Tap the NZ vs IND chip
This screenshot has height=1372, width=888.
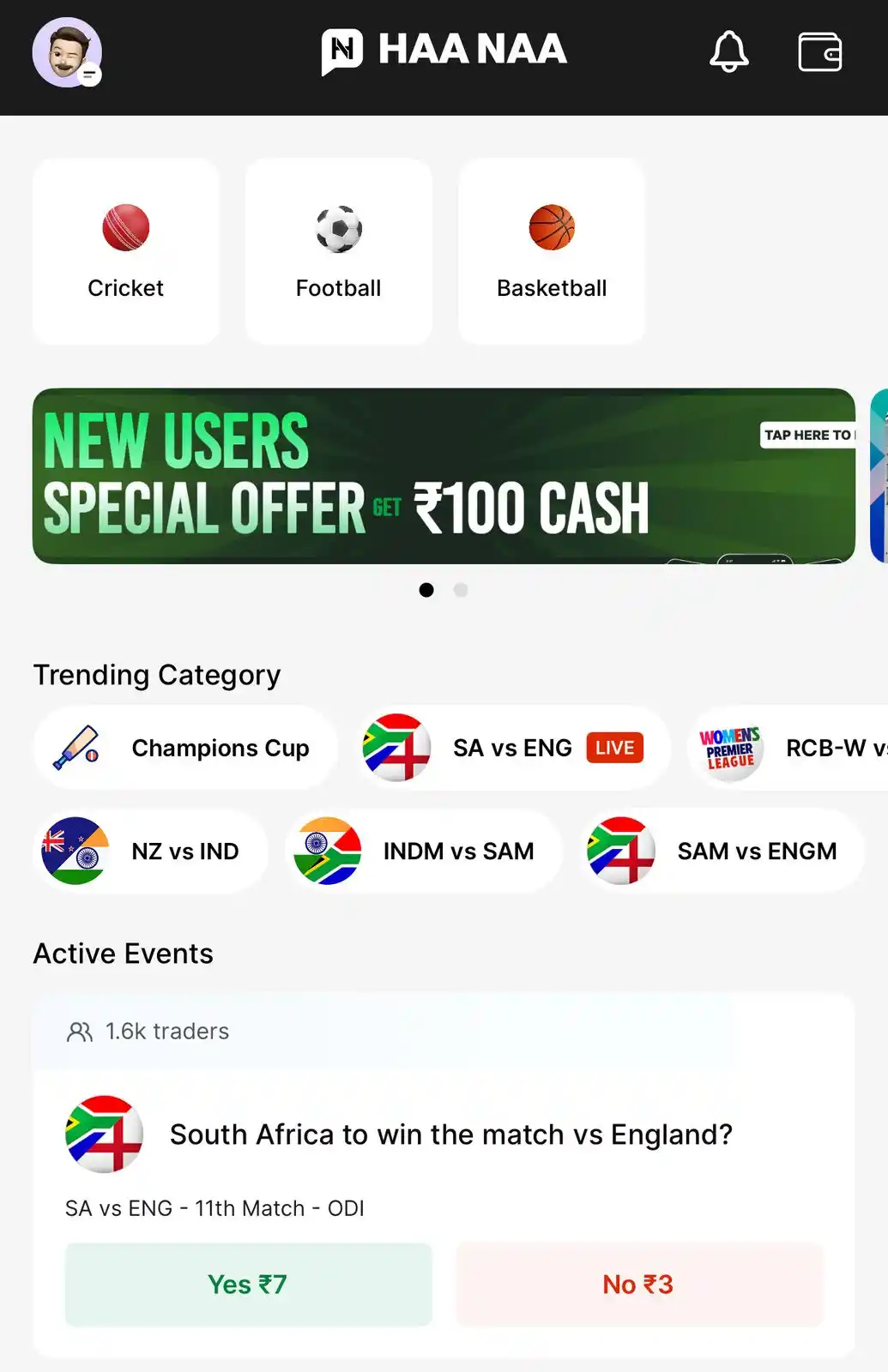(x=151, y=851)
